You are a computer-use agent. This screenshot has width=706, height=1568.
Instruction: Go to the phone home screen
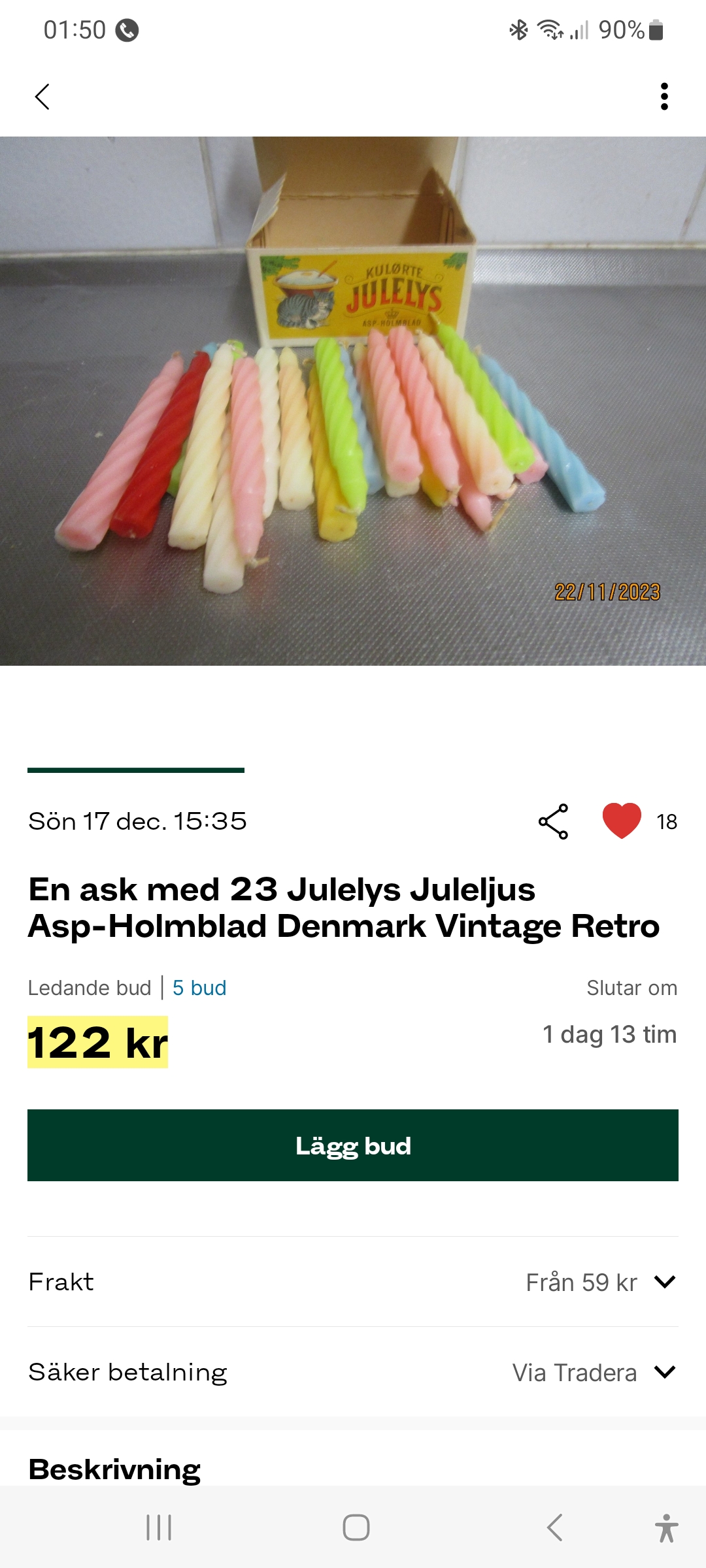356,1527
